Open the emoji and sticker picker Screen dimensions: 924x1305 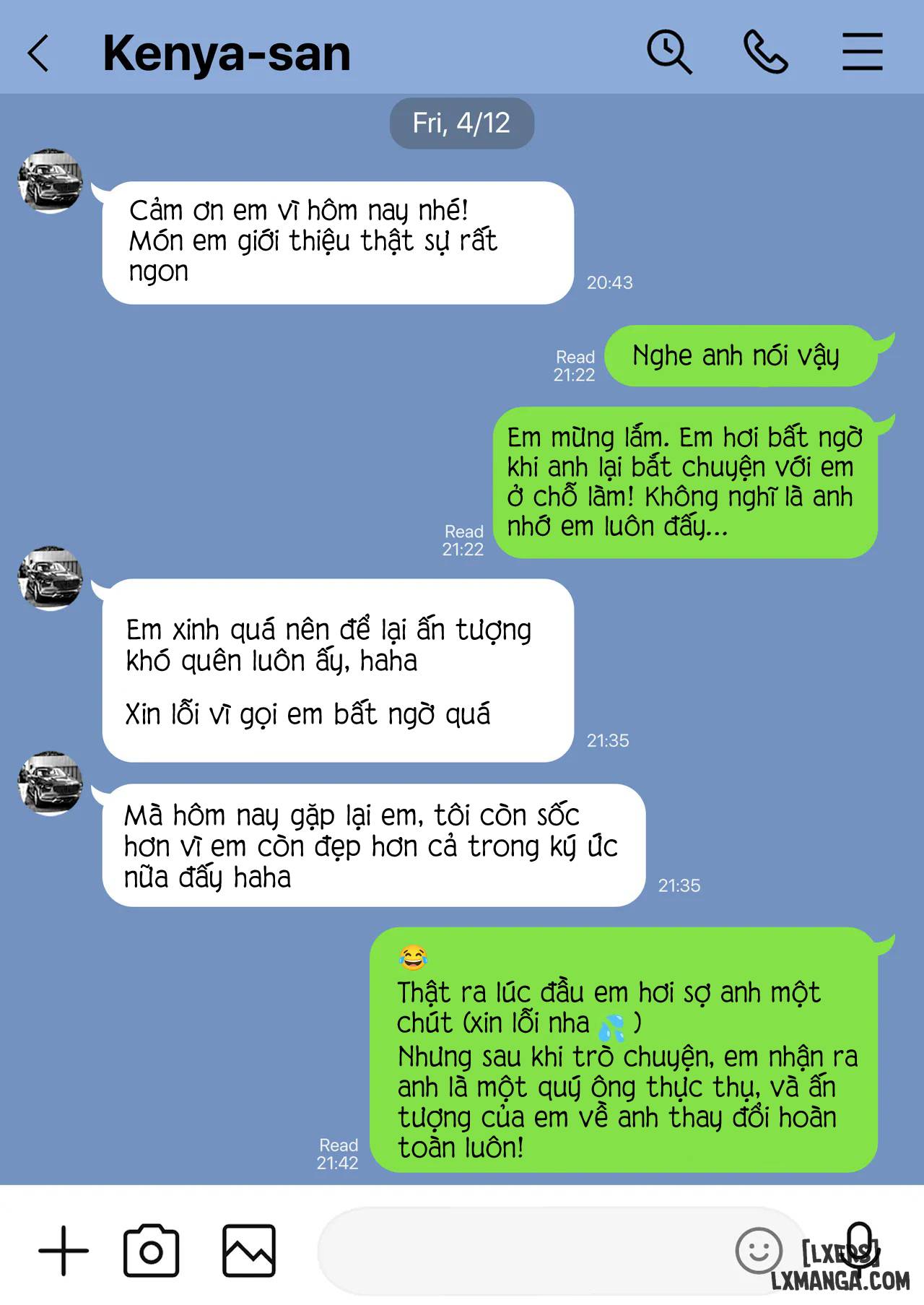758,1250
